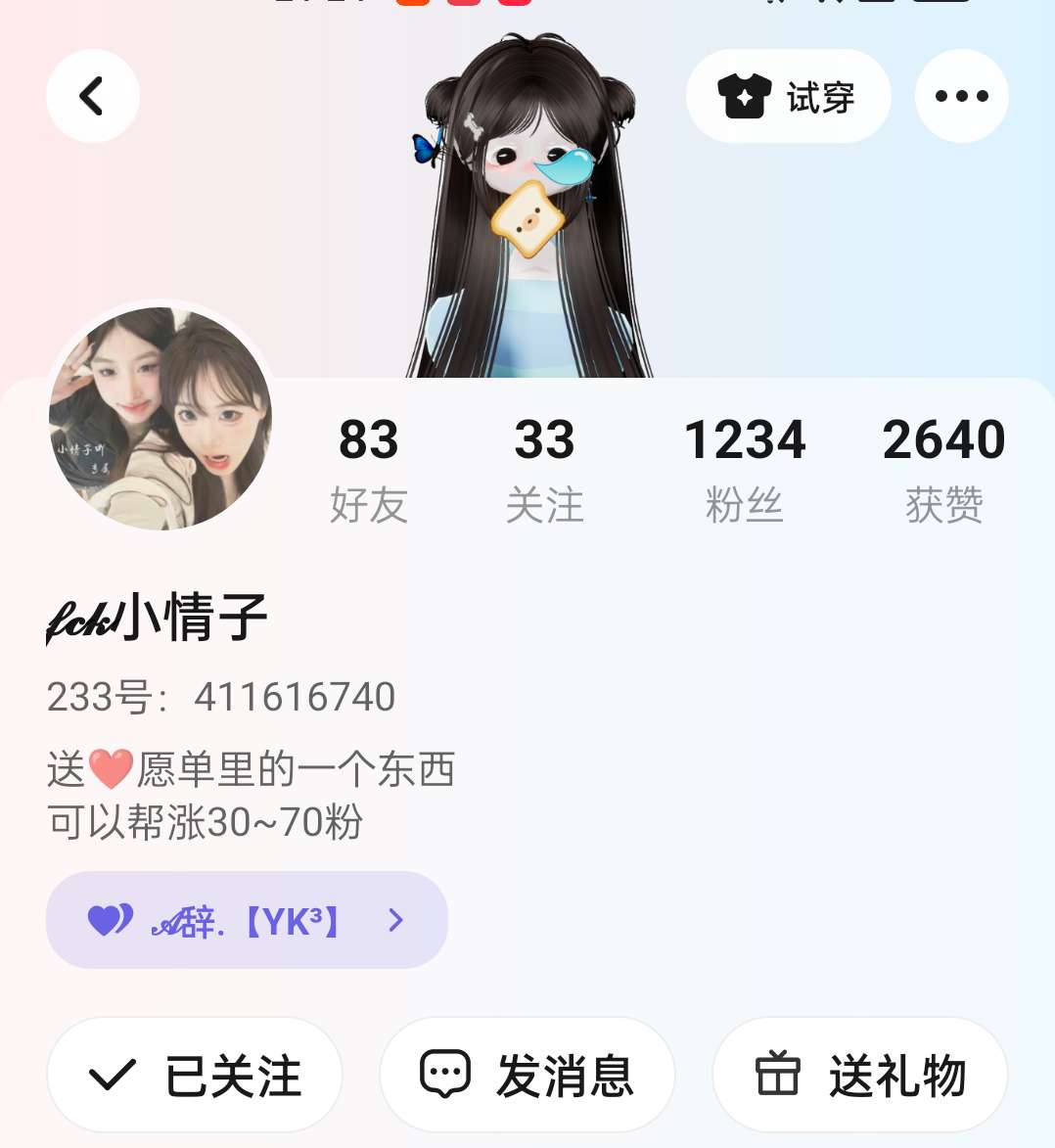
Task: Unfollow via the 已关注 button
Action: point(195,1075)
